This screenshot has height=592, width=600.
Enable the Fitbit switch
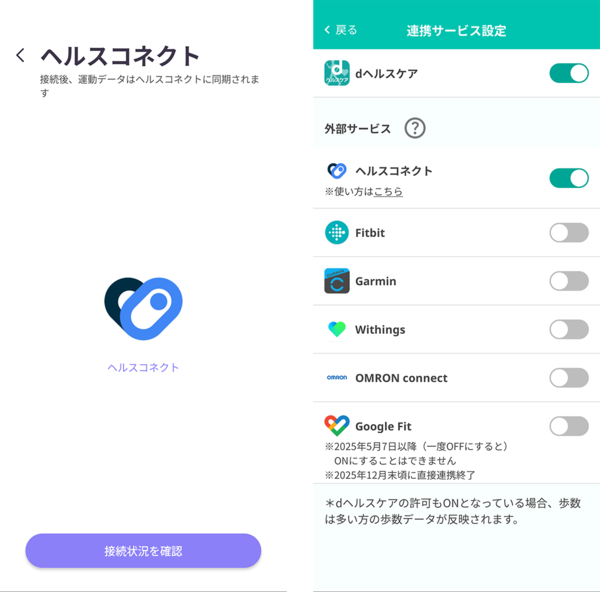[x=568, y=233]
